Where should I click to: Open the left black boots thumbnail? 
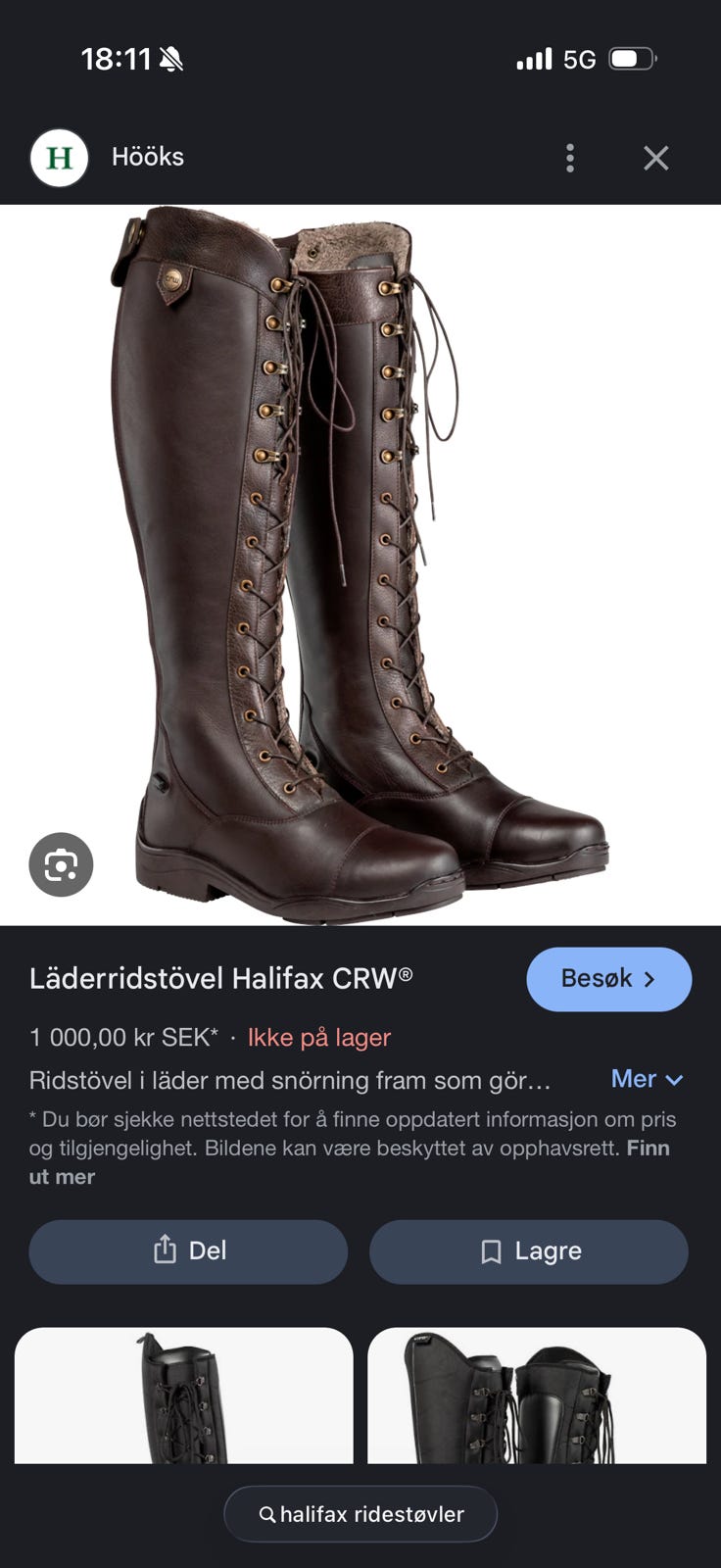coord(186,1401)
